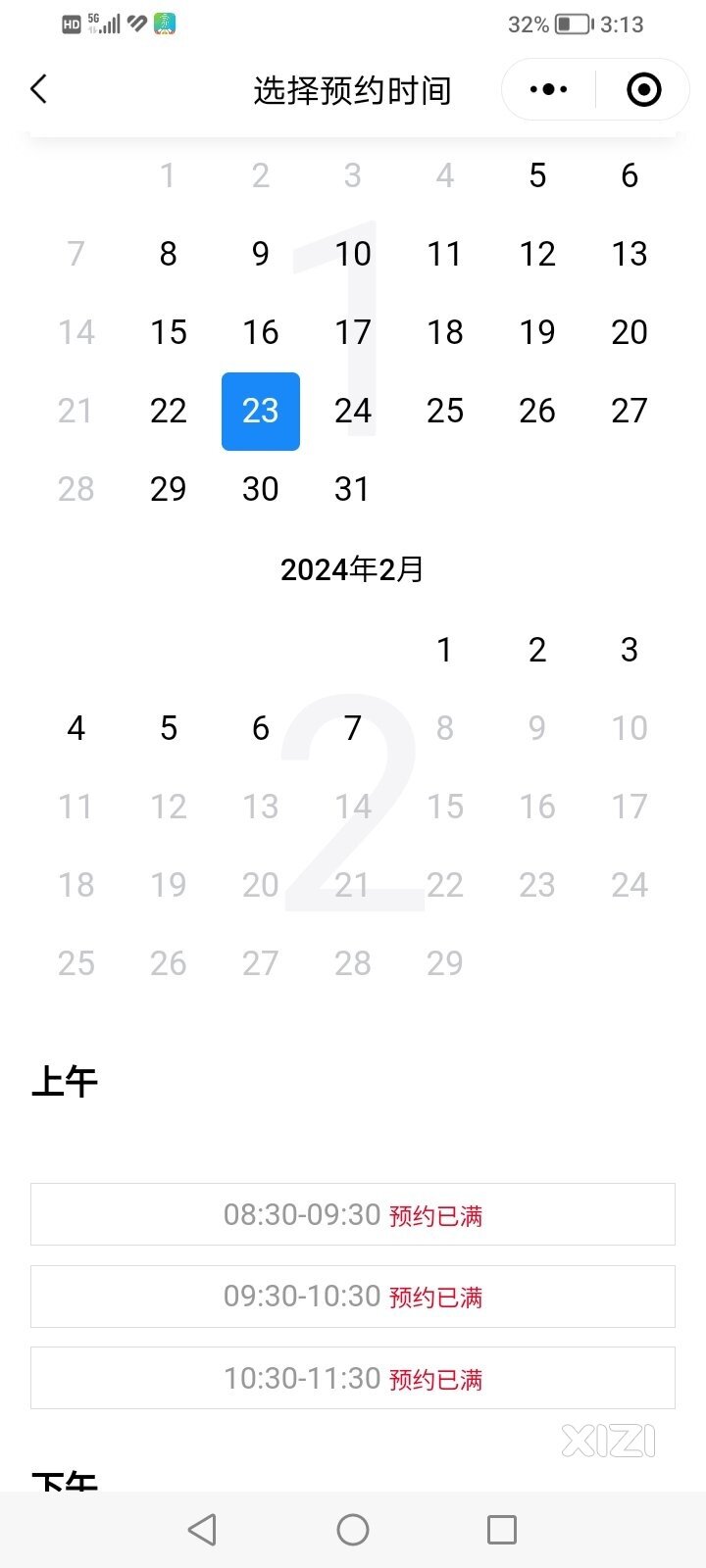This screenshot has width=706, height=1568.
Task: Pick January 25 as appointment date
Action: tap(445, 411)
